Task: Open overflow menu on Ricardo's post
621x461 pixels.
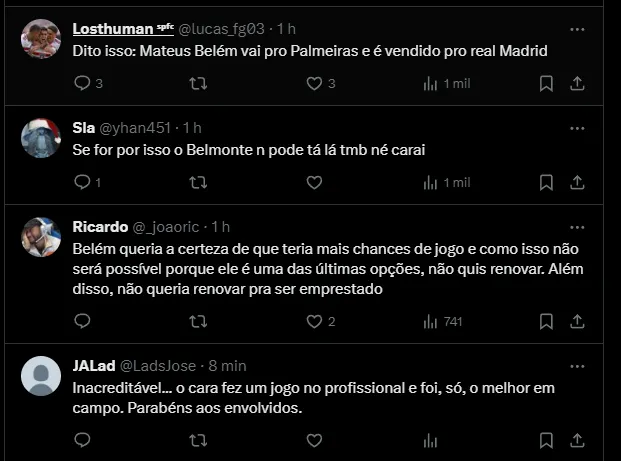Action: coord(576,227)
